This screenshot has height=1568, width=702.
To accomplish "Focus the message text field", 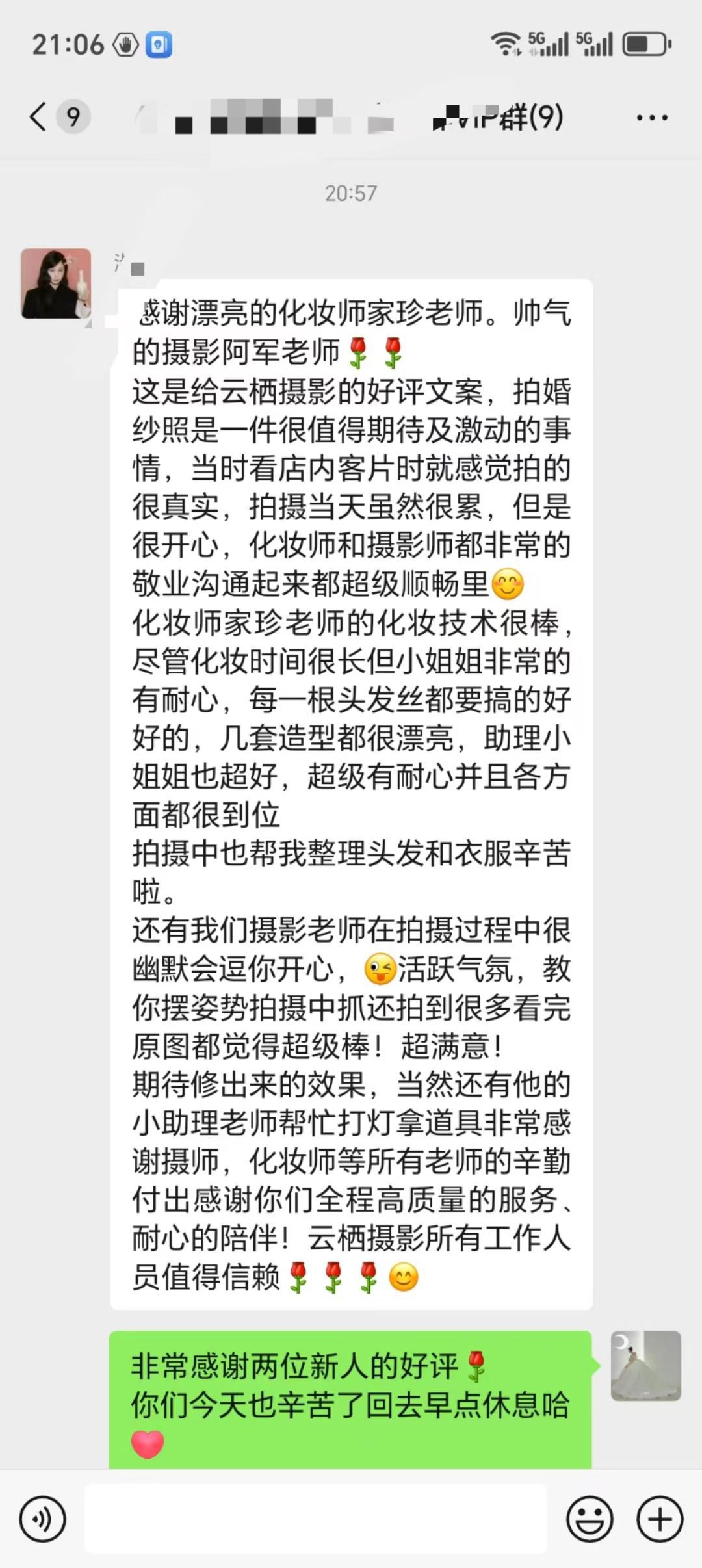I will 315,1519.
